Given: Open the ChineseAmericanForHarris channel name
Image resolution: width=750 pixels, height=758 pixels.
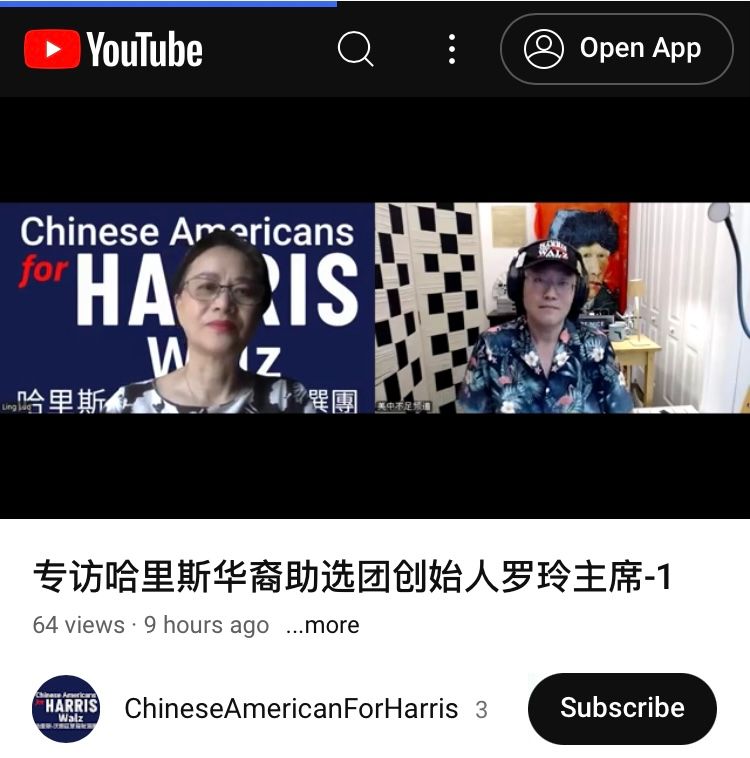Looking at the screenshot, I should pos(291,709).
